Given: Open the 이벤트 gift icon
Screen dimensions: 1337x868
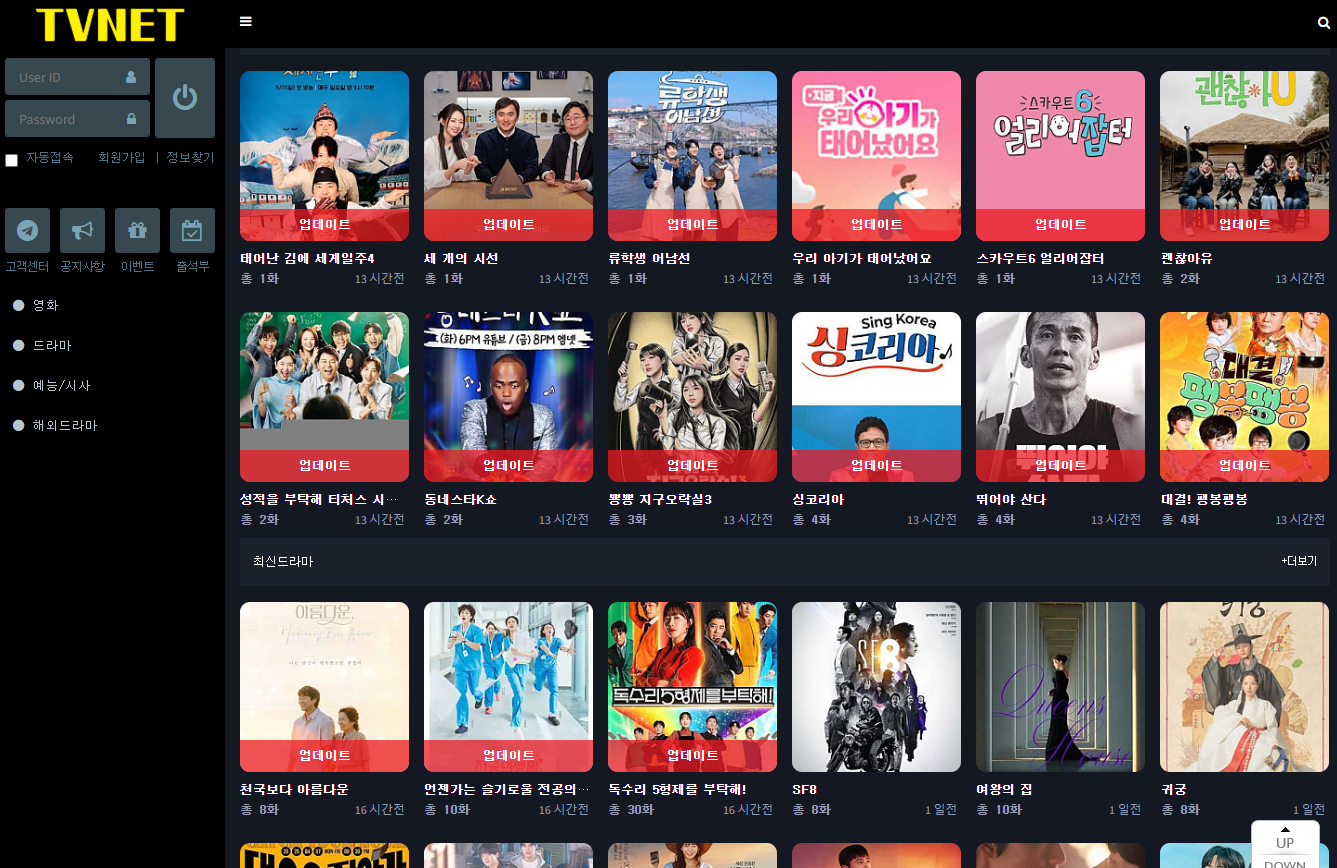Looking at the screenshot, I should 137,231.
